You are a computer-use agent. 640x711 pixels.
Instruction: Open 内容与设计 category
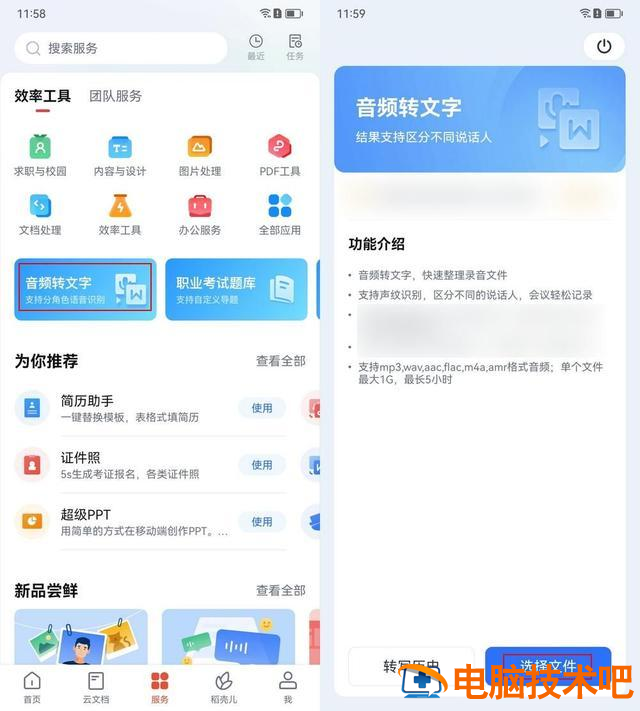tap(120, 155)
